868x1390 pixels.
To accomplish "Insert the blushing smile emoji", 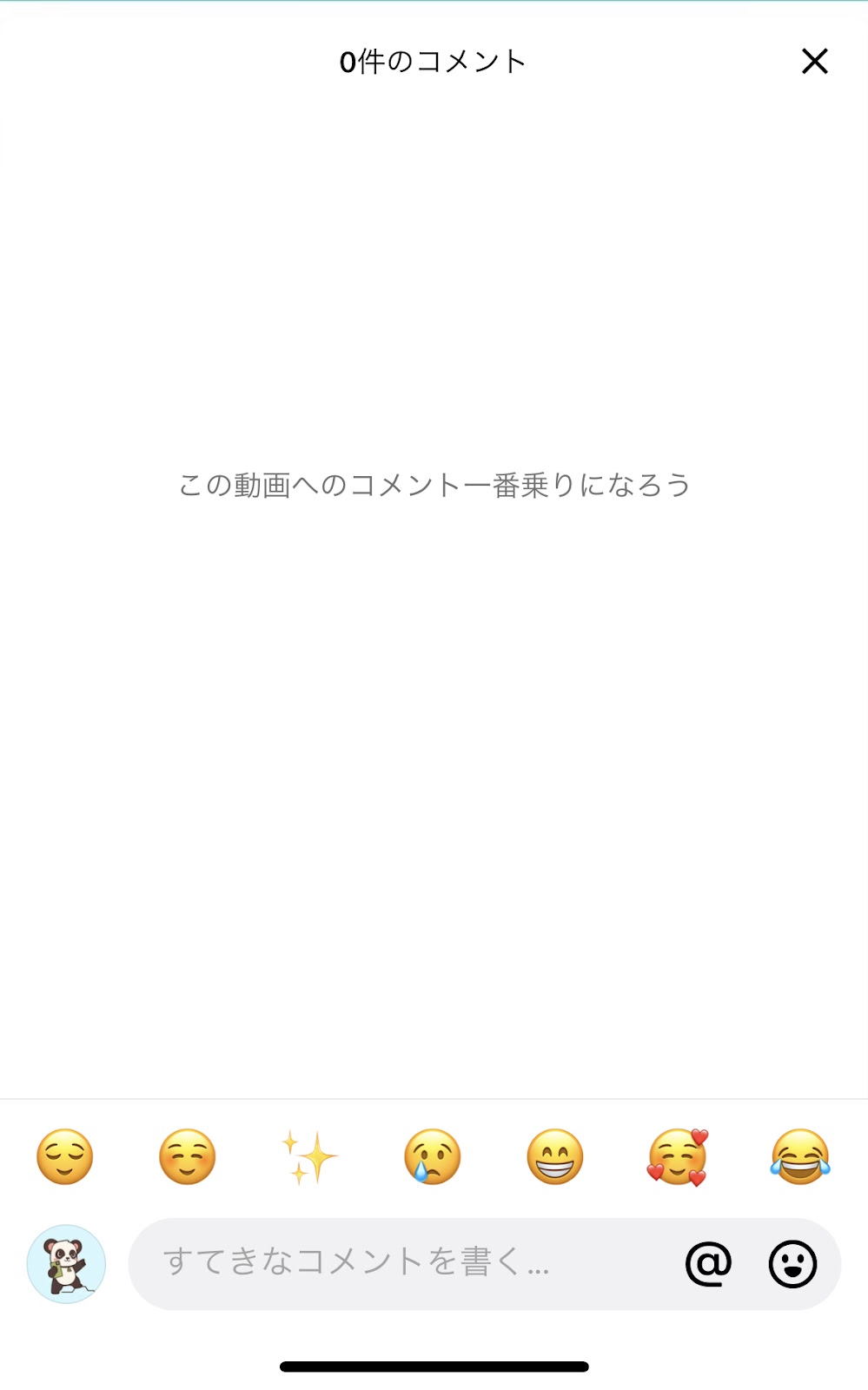I will point(188,1156).
